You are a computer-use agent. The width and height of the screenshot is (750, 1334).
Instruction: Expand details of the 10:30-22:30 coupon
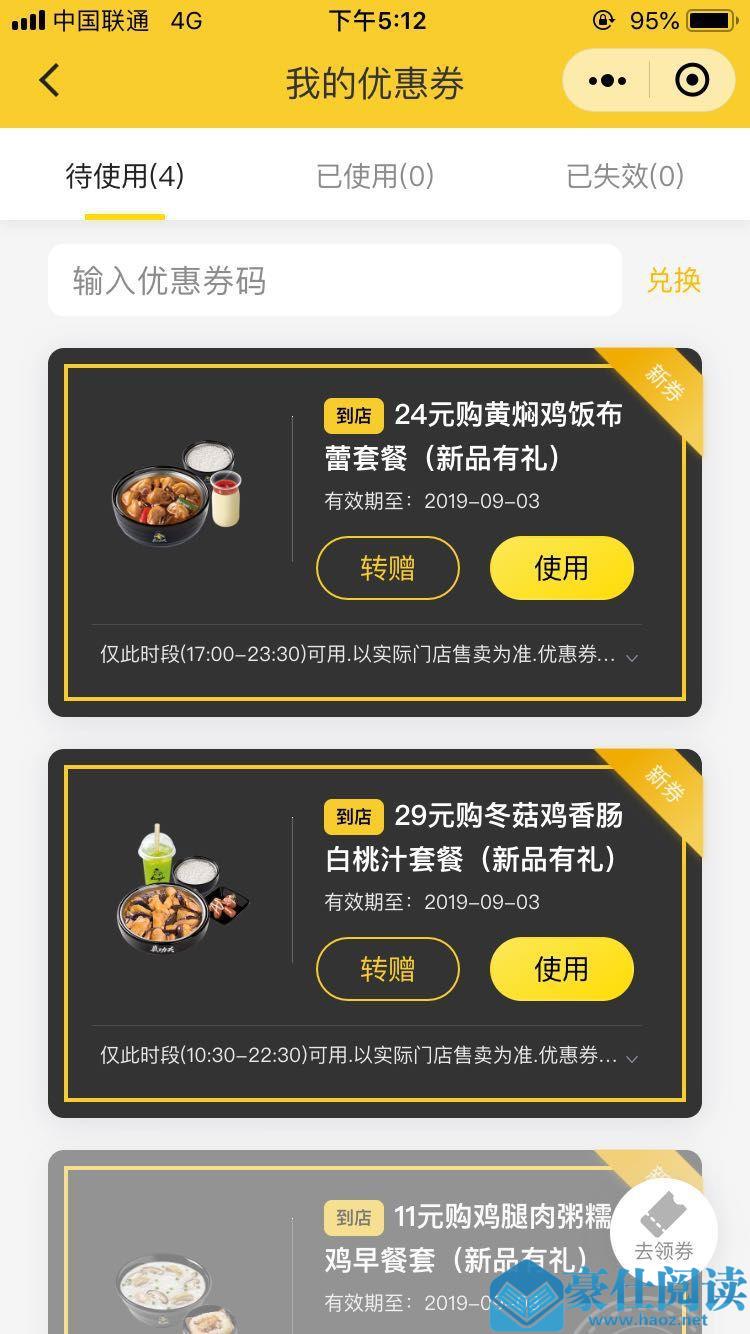point(631,1059)
